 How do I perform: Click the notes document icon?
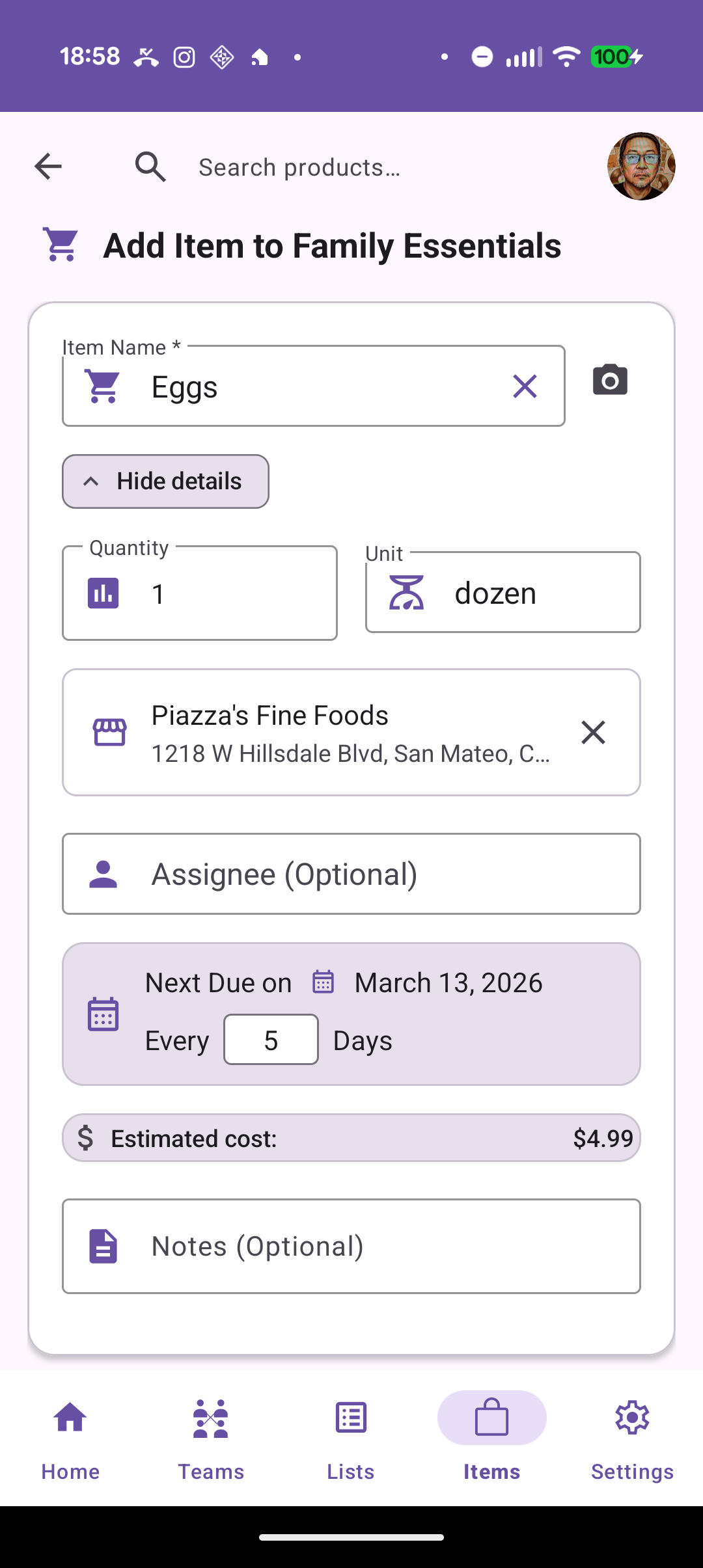click(102, 1245)
